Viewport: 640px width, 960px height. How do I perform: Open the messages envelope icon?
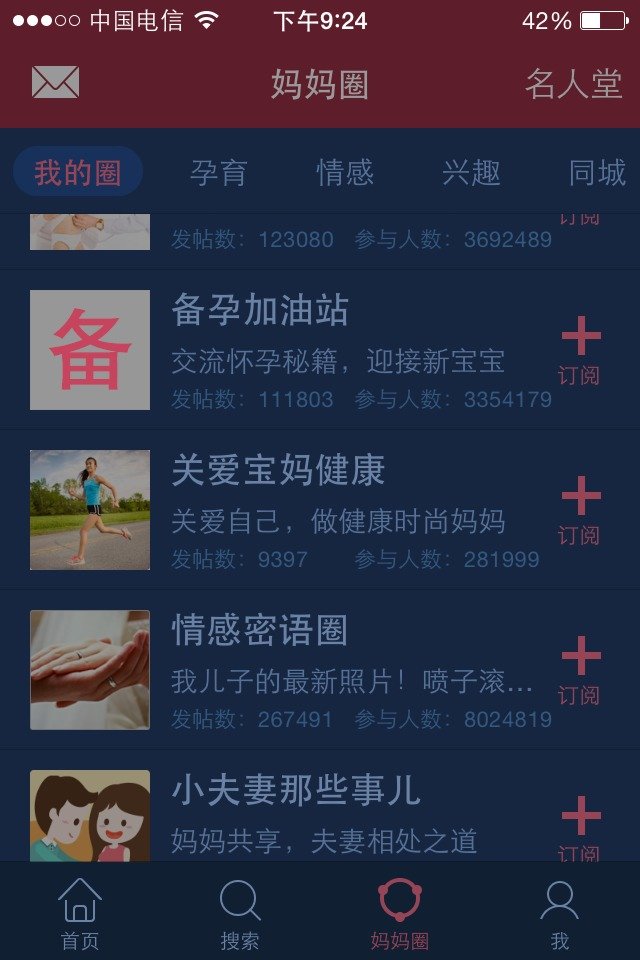pos(55,83)
